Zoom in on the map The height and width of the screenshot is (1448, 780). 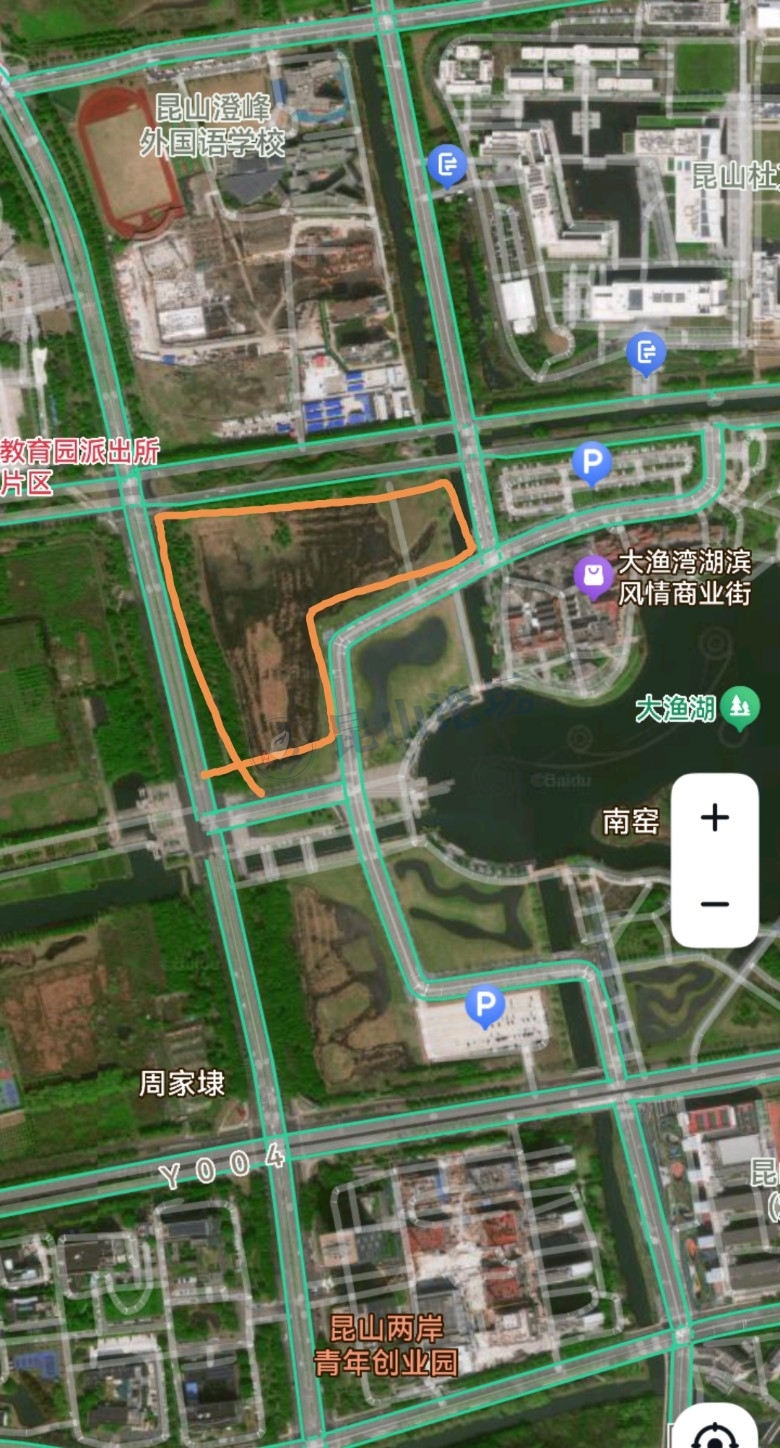[x=714, y=818]
